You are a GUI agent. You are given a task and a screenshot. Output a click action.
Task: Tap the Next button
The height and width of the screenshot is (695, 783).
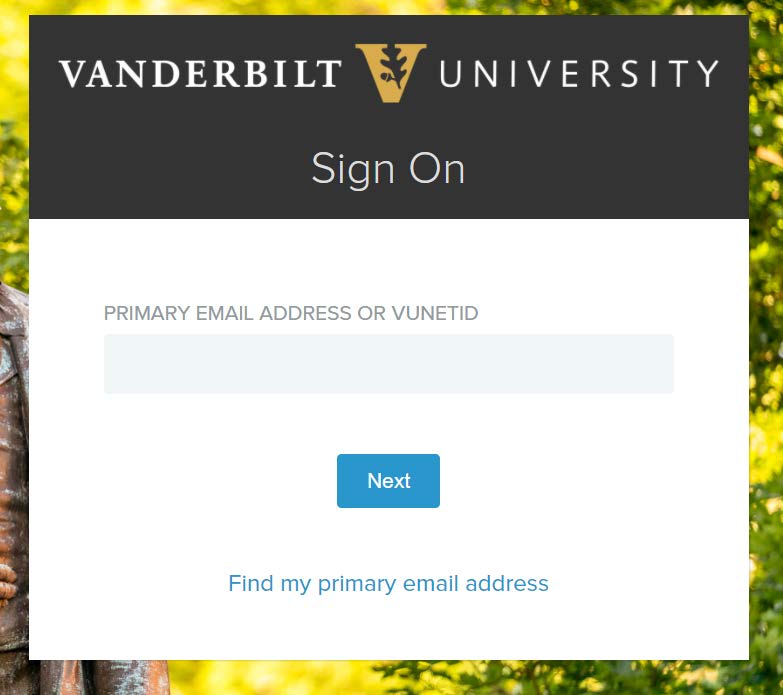coord(388,481)
